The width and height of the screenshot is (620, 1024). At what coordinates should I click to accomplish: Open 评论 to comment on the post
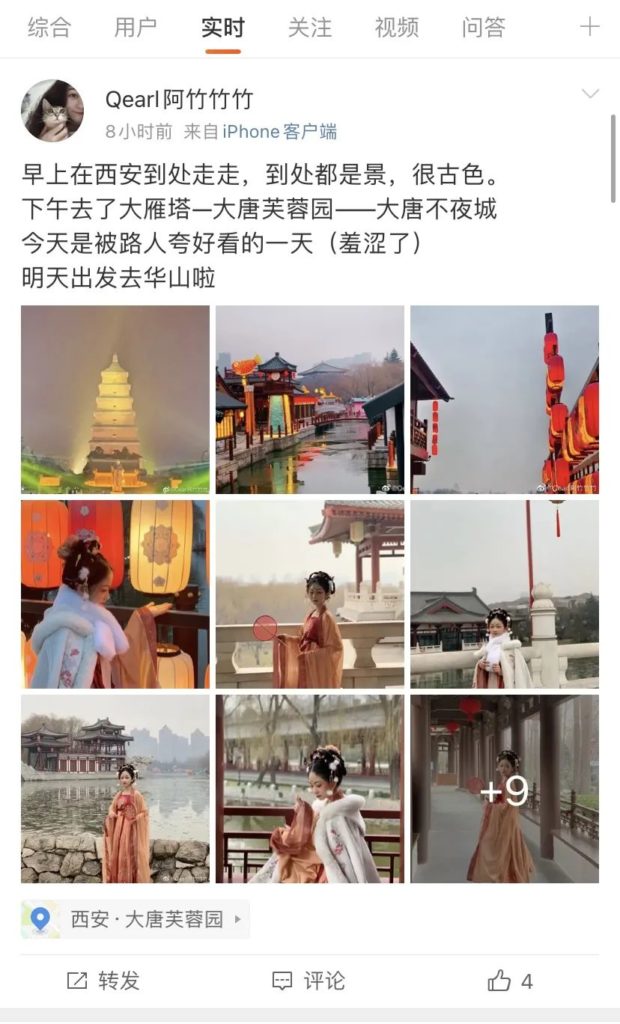[x=309, y=981]
